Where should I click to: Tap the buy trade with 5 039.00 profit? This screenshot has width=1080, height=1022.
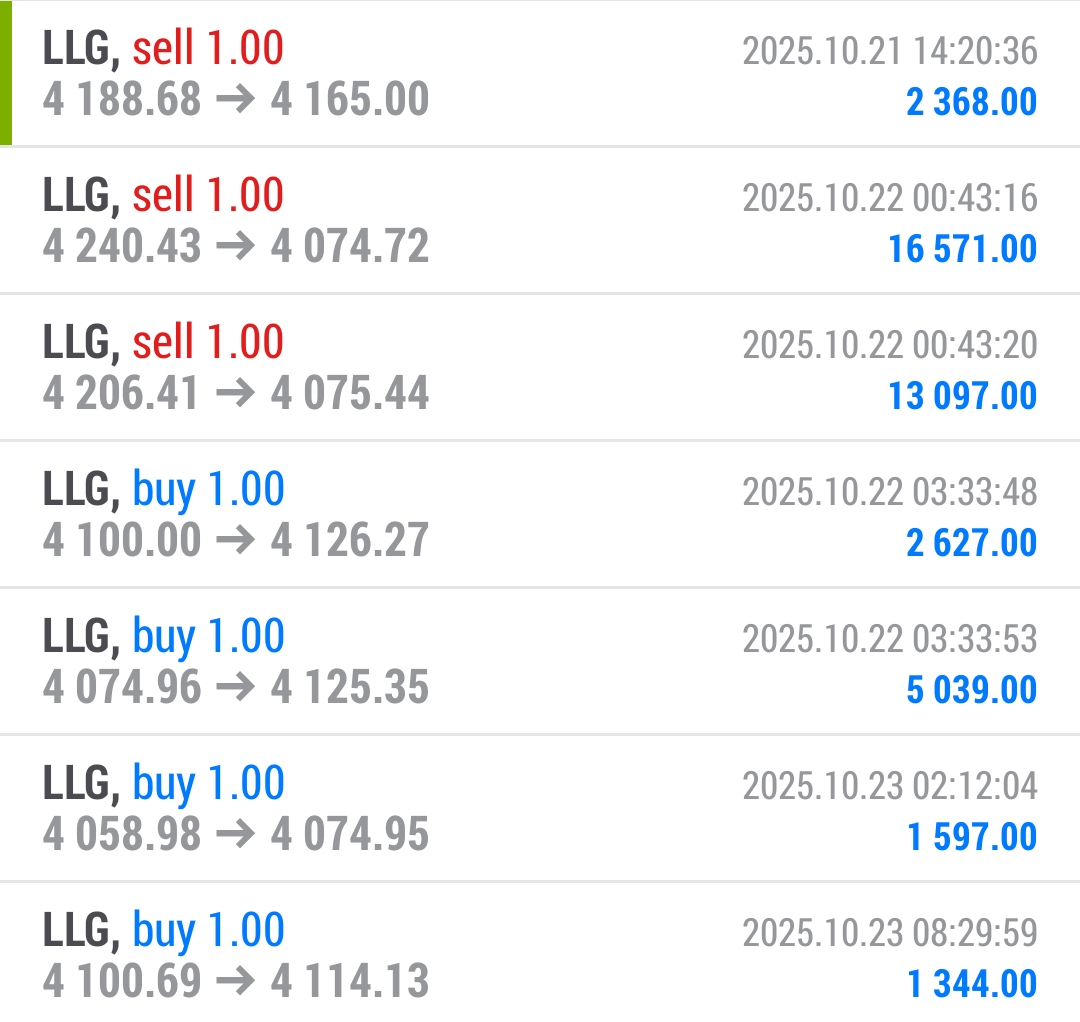point(540,662)
